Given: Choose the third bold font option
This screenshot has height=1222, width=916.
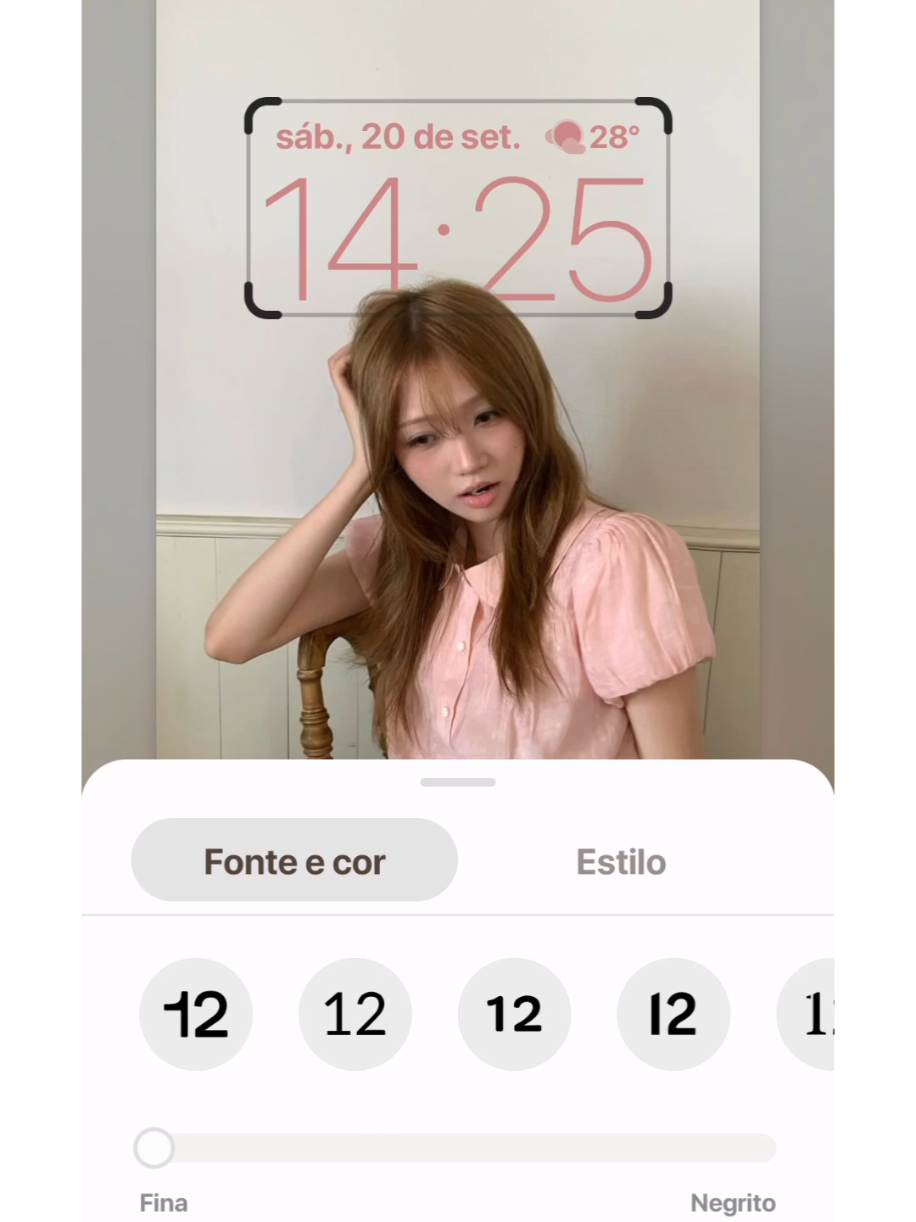Looking at the screenshot, I should (x=514, y=1014).
